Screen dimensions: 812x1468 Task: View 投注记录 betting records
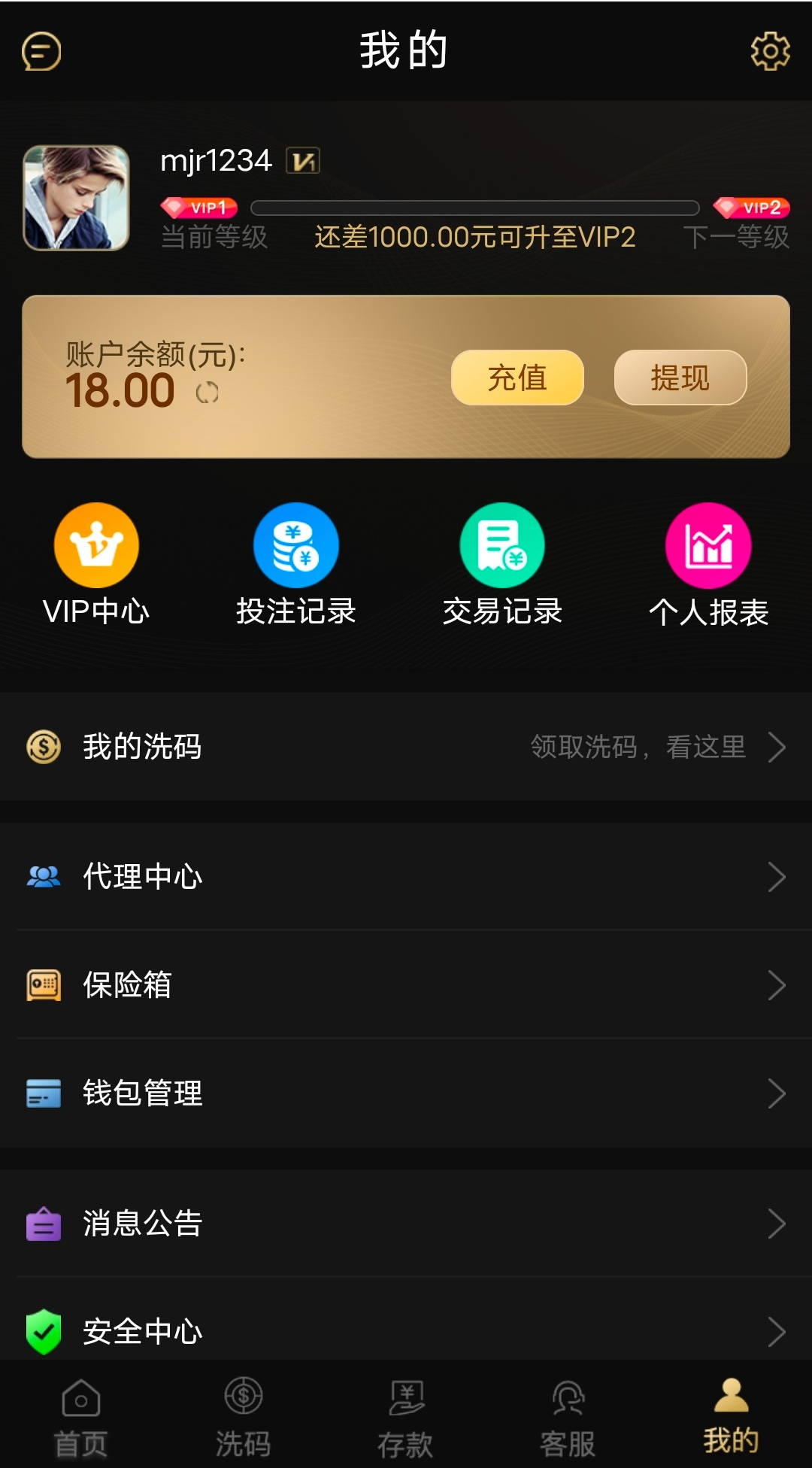295,564
